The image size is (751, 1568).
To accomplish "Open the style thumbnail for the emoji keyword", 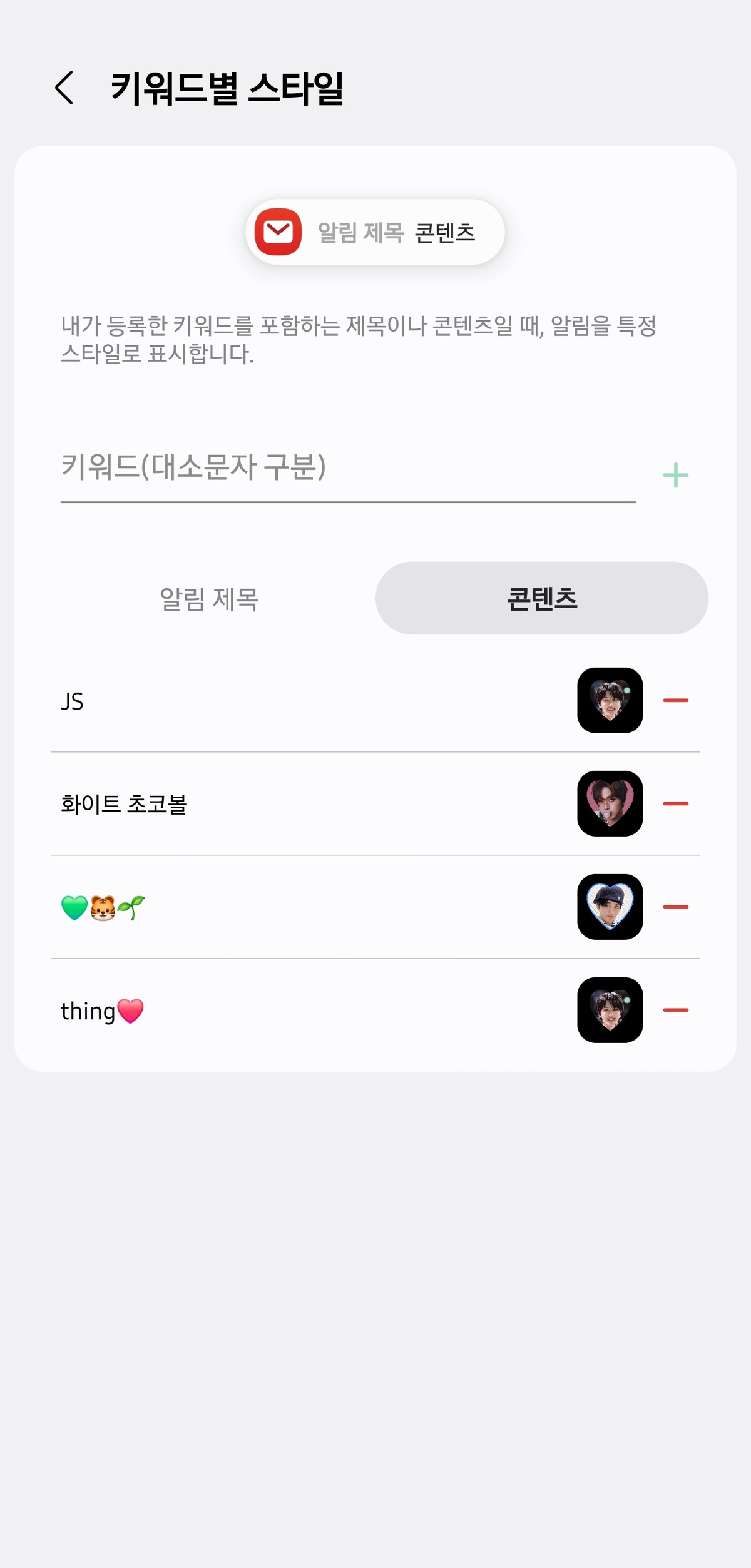I will tap(610, 907).
